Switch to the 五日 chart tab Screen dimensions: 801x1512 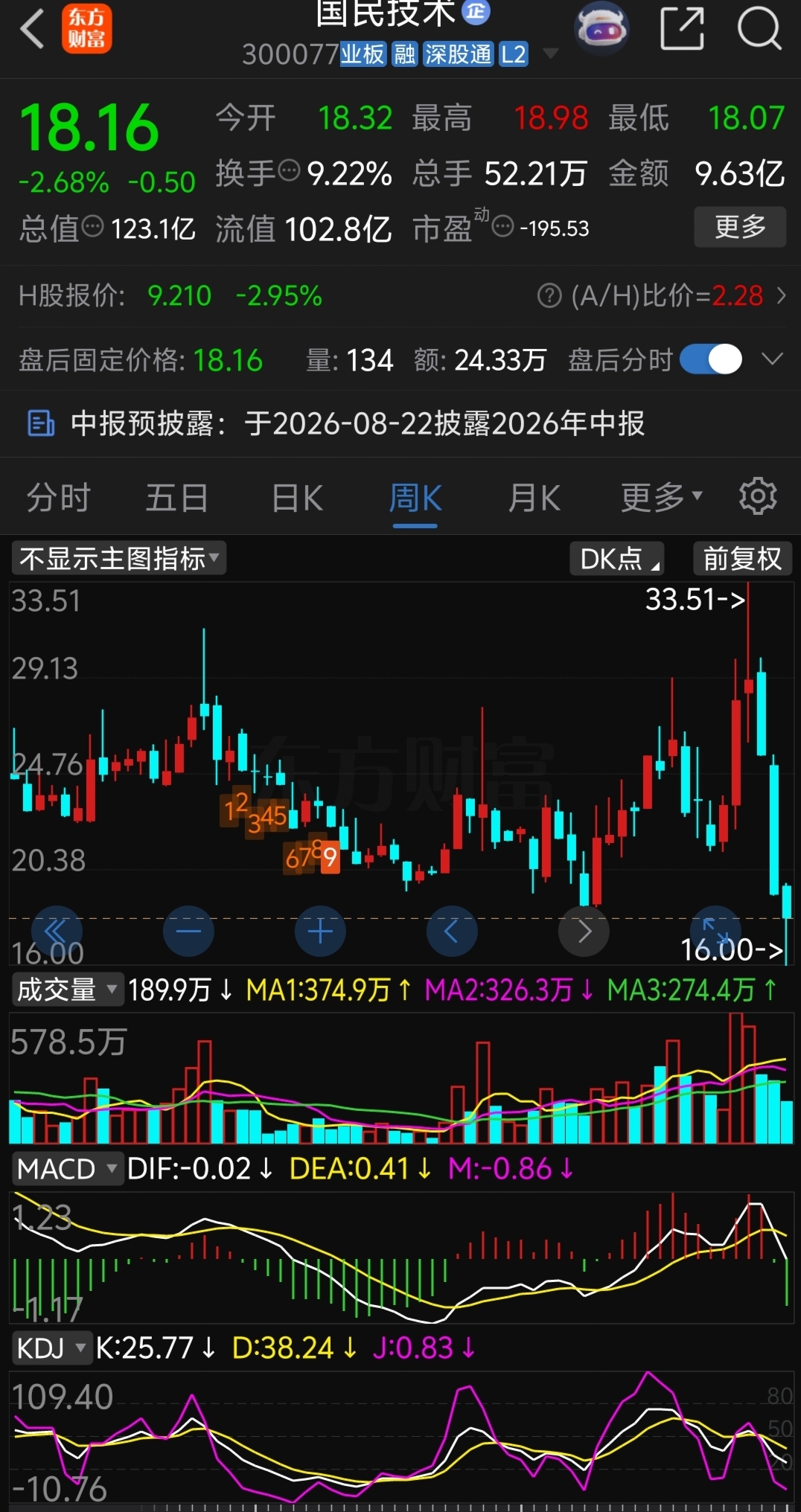177,498
